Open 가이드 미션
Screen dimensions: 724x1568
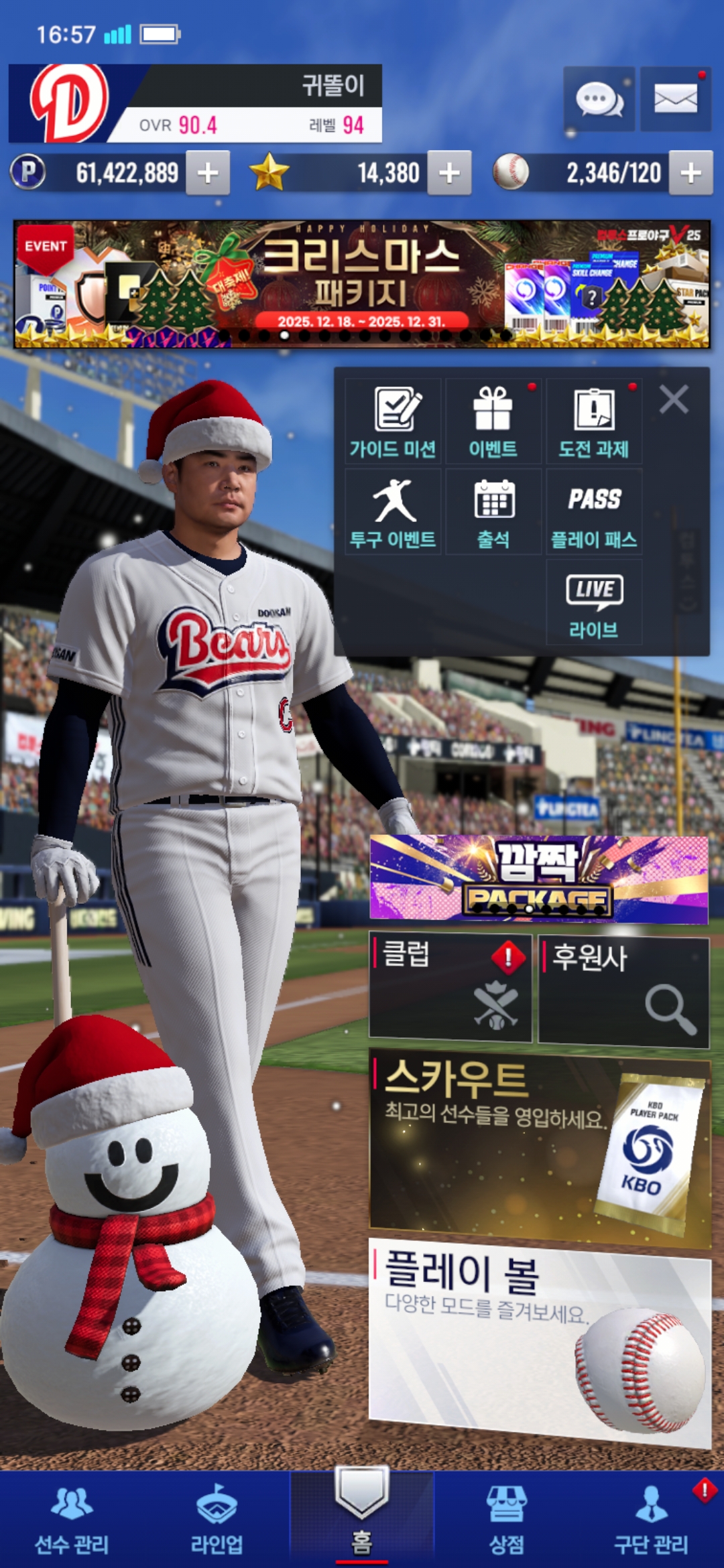coord(393,422)
